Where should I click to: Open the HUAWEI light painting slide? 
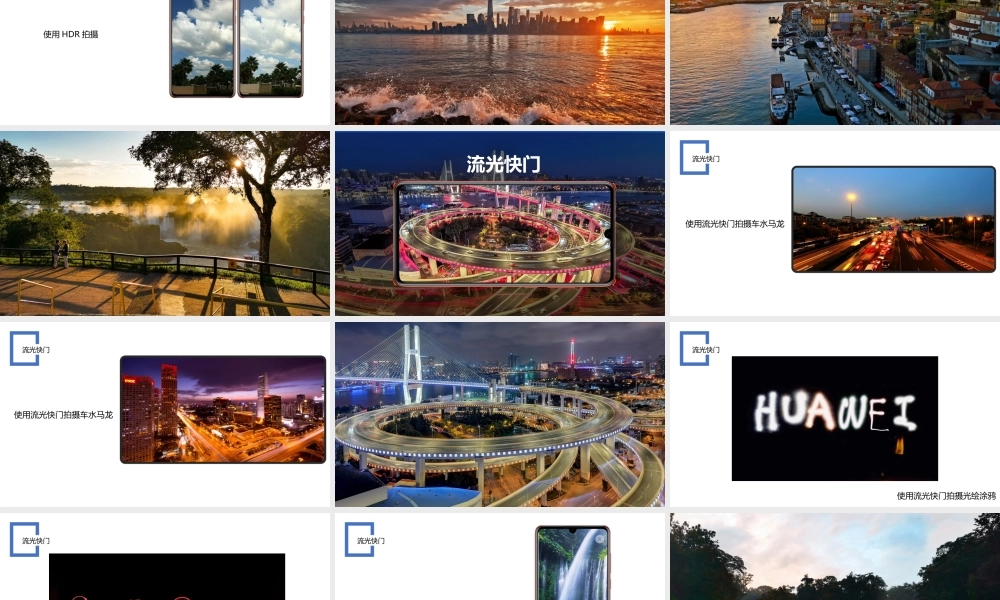tap(835, 413)
